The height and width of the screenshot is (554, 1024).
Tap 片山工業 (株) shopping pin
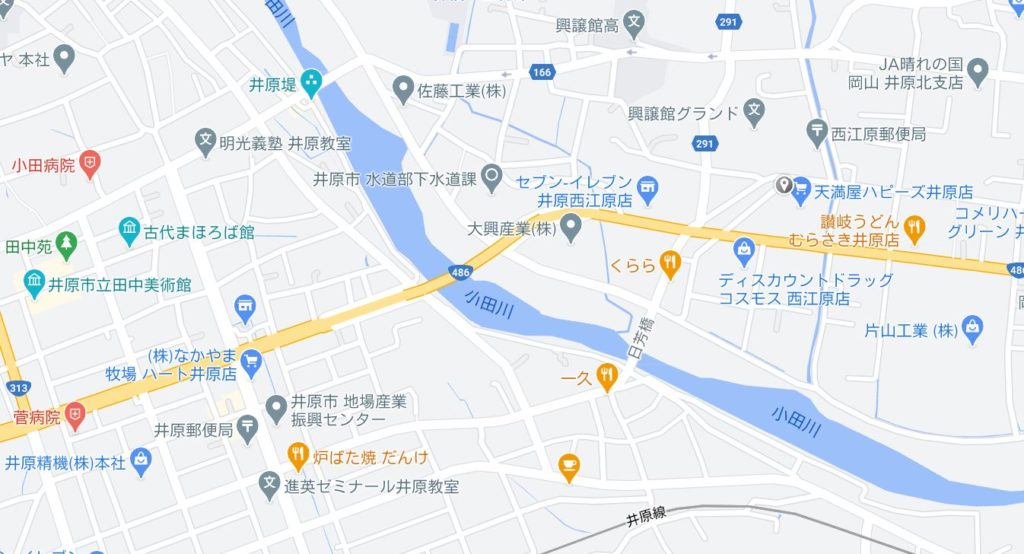click(975, 328)
